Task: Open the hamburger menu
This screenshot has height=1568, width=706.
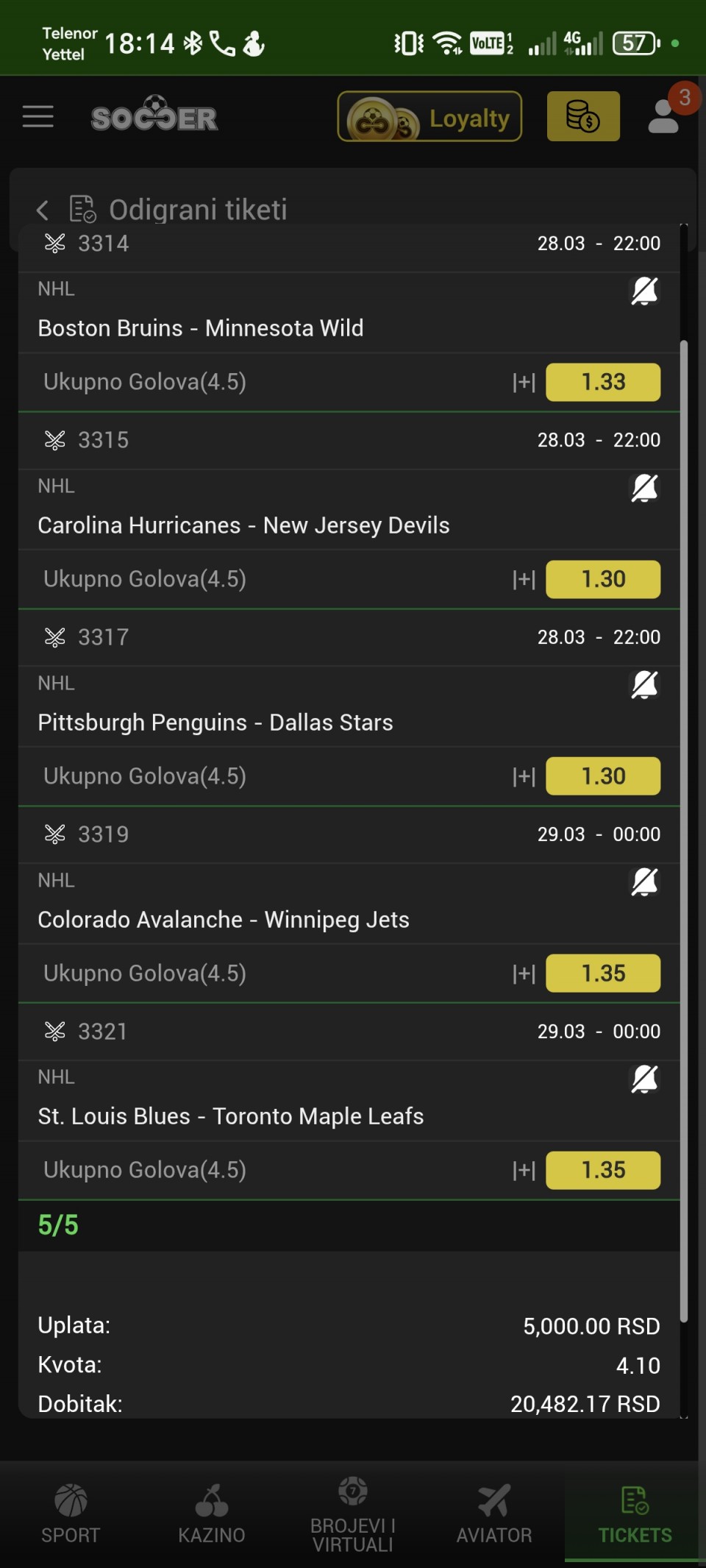Action: (38, 116)
